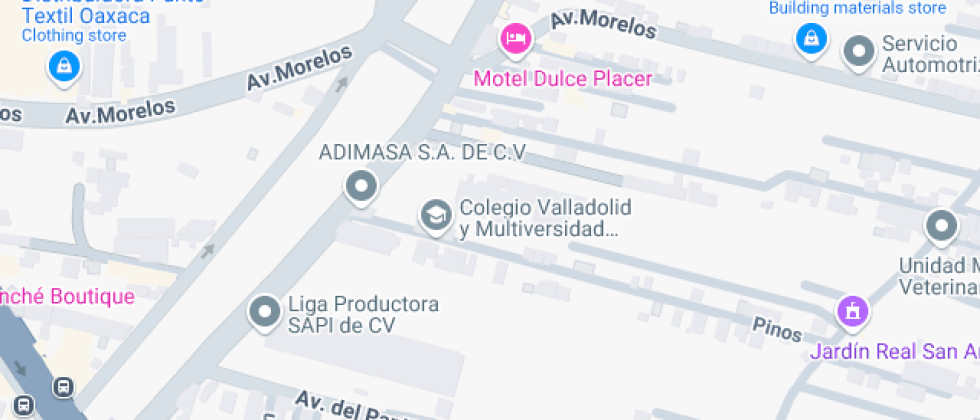
Task: Open the Colegio Valladolid y Multiversidad pin
Action: tap(435, 215)
